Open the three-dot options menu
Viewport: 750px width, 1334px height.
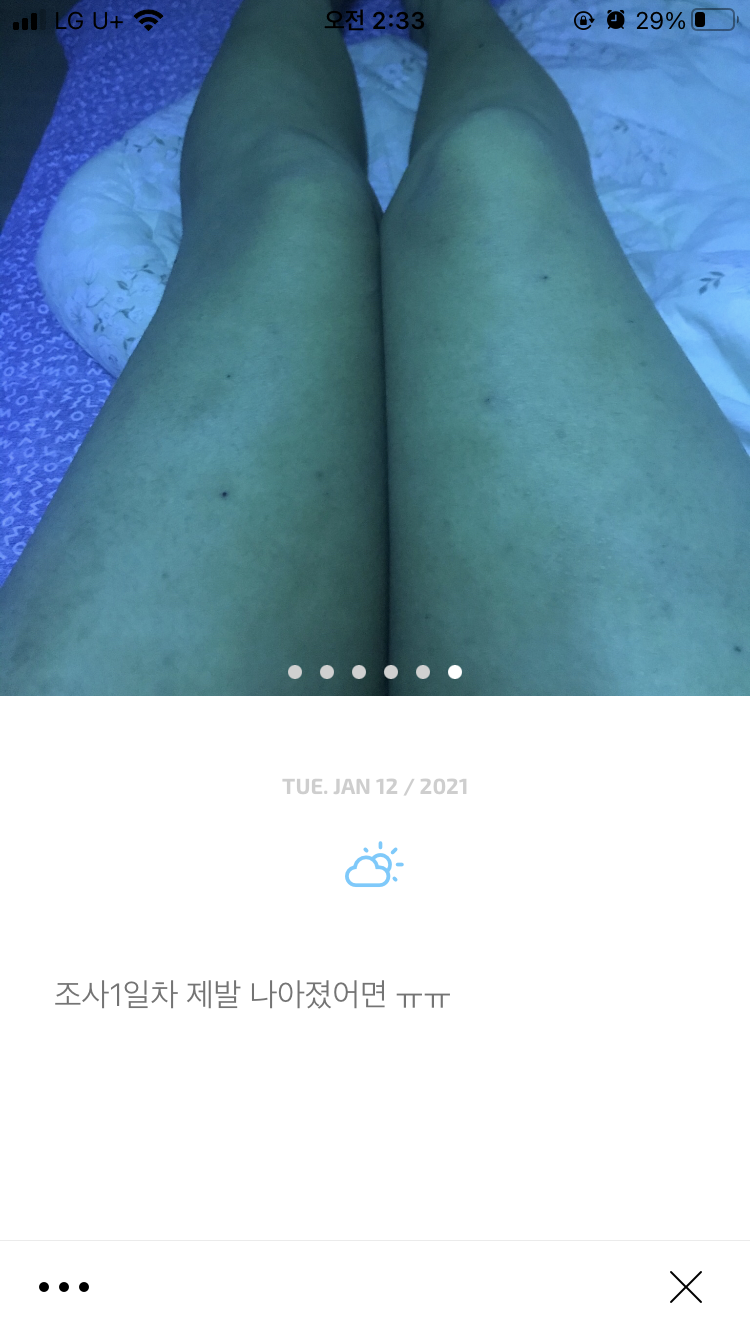point(64,1287)
